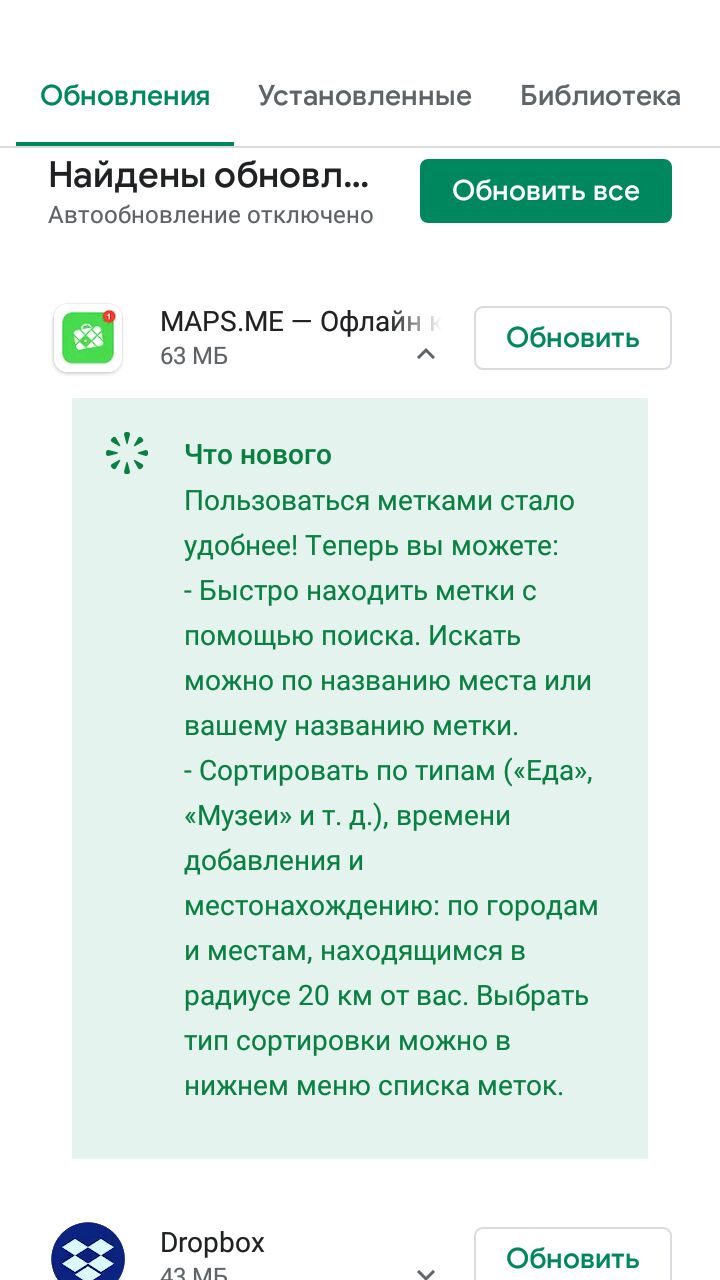This screenshot has height=1280, width=720.
Task: Tap Обновить все button
Action: [545, 191]
